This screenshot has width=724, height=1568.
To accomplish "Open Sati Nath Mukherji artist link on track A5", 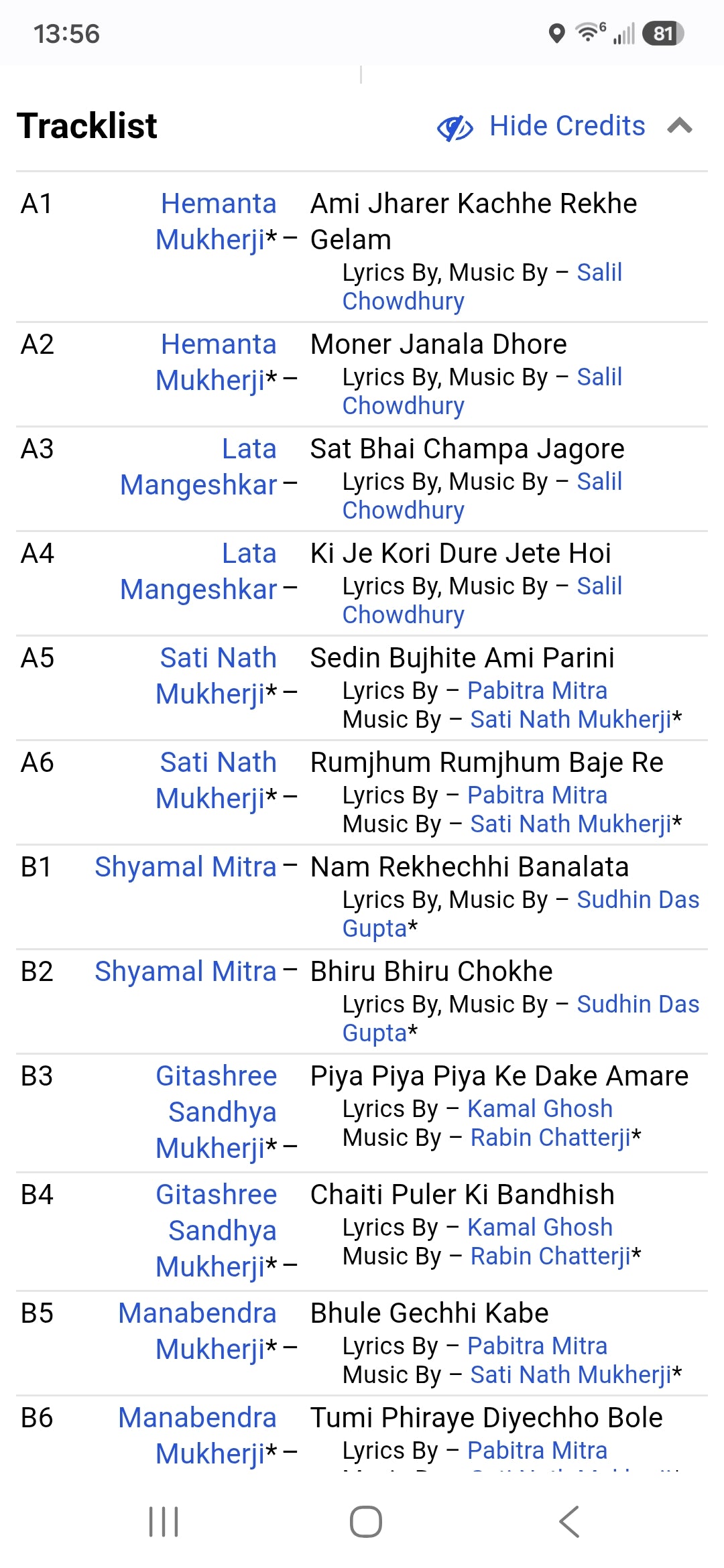I will [216, 675].
